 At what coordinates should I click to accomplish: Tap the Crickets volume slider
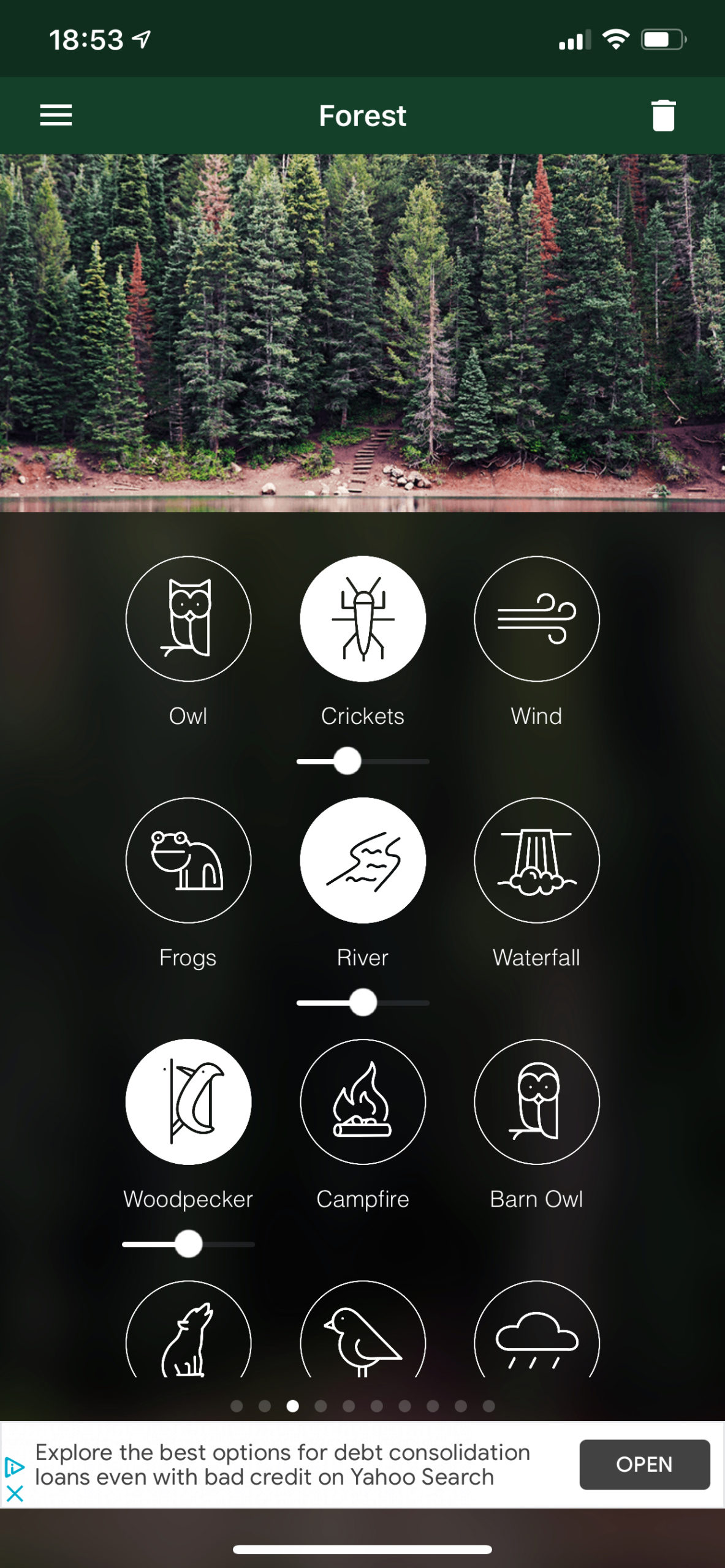click(363, 761)
